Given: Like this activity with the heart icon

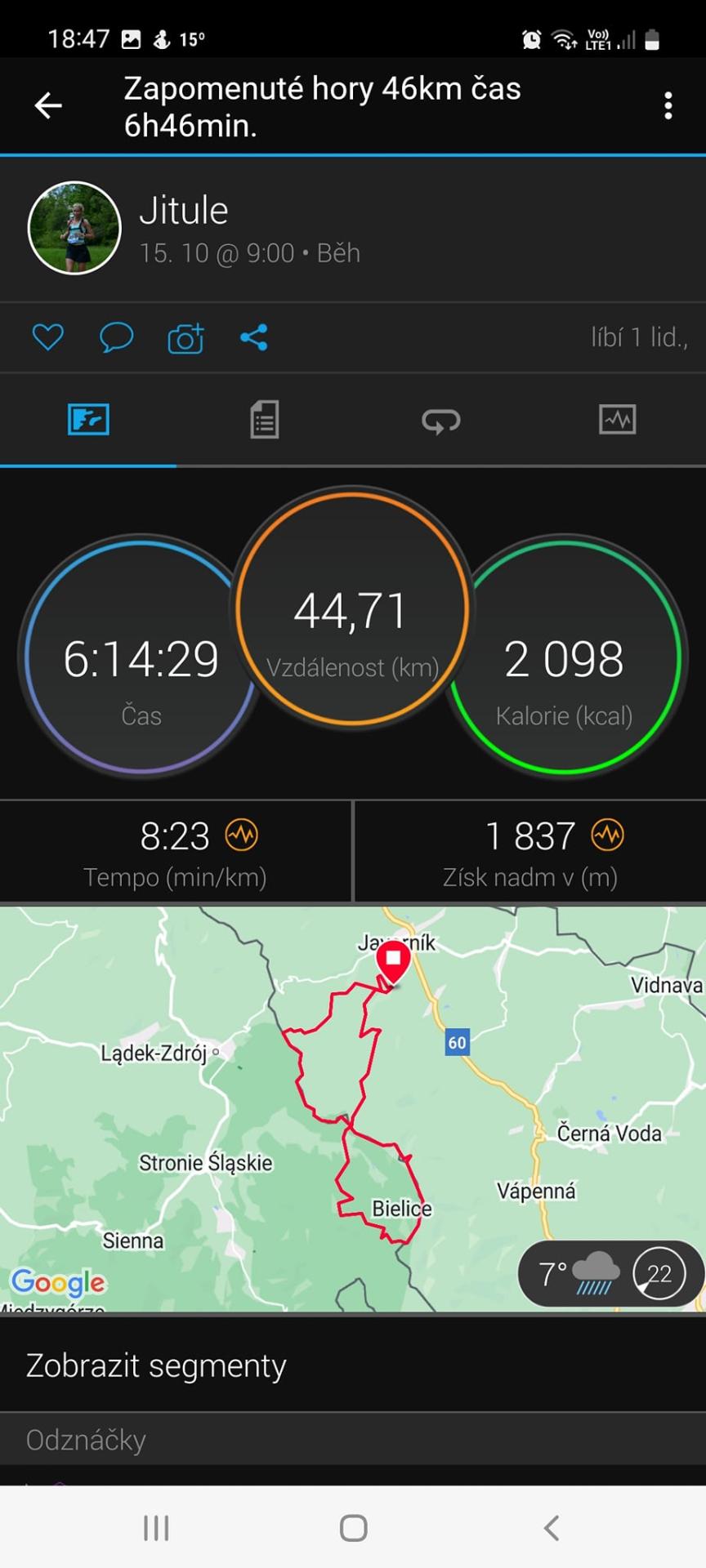Looking at the screenshot, I should tap(47, 337).
